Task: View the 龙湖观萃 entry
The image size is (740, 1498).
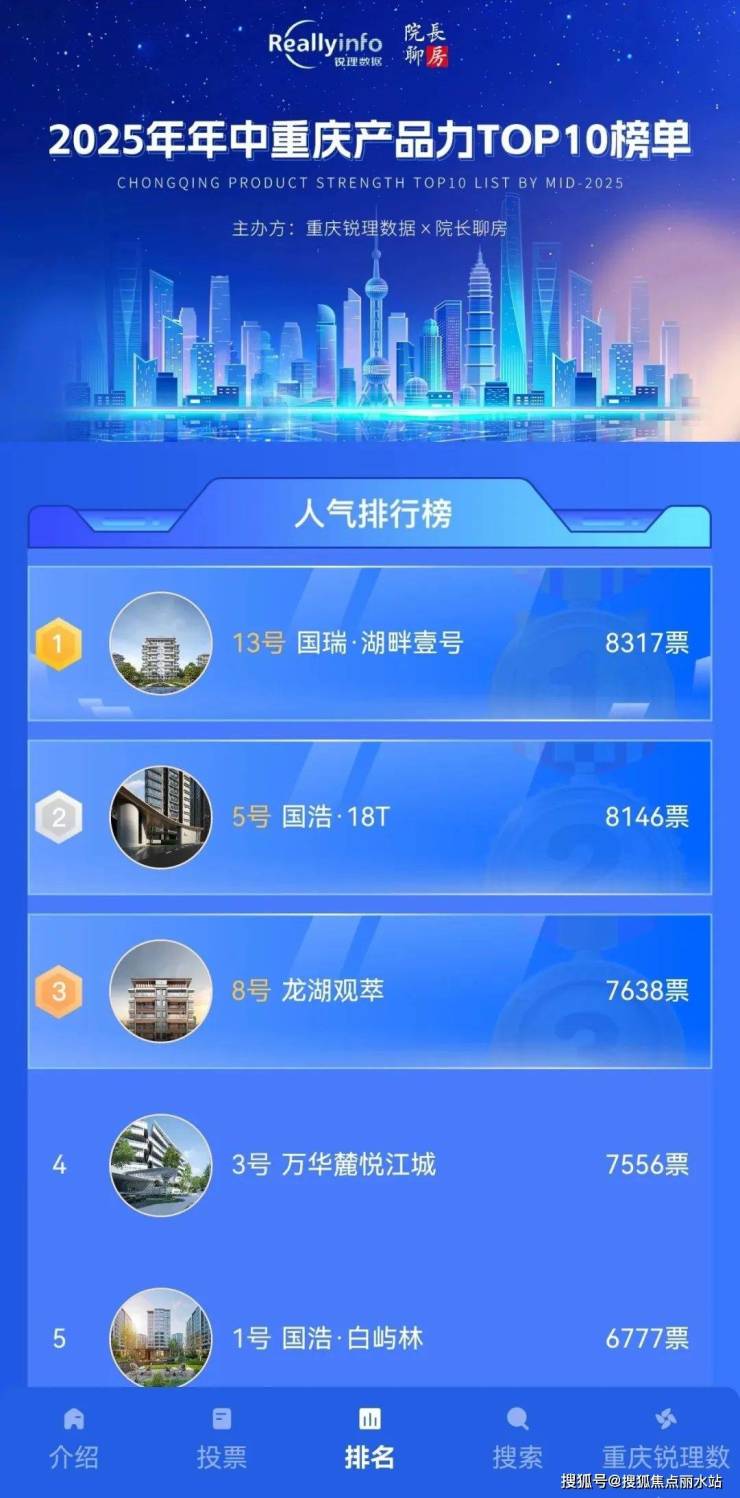Action: (x=369, y=991)
